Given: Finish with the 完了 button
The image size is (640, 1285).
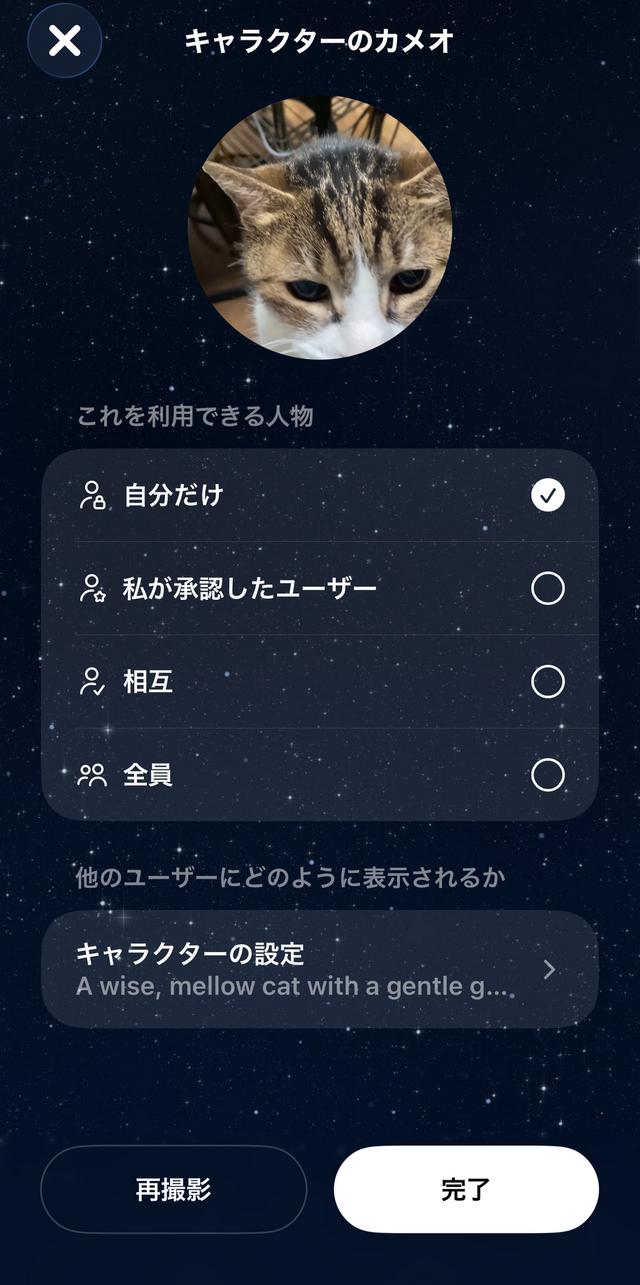Looking at the screenshot, I should [x=466, y=1189].
